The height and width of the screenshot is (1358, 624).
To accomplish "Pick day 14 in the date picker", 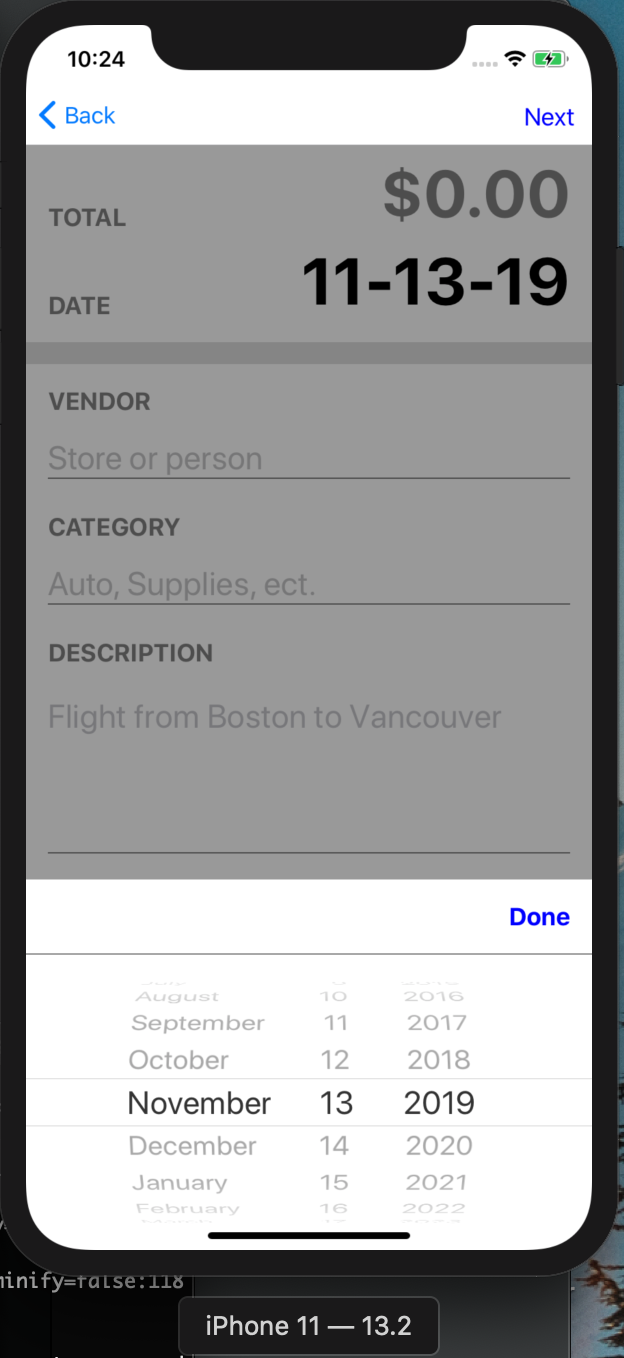I will (335, 1146).
